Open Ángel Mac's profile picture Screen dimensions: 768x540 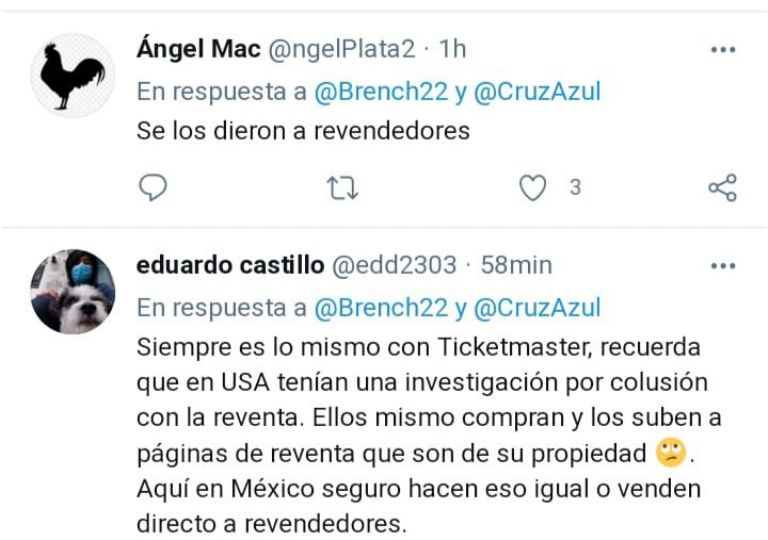pyautogui.click(x=73, y=76)
